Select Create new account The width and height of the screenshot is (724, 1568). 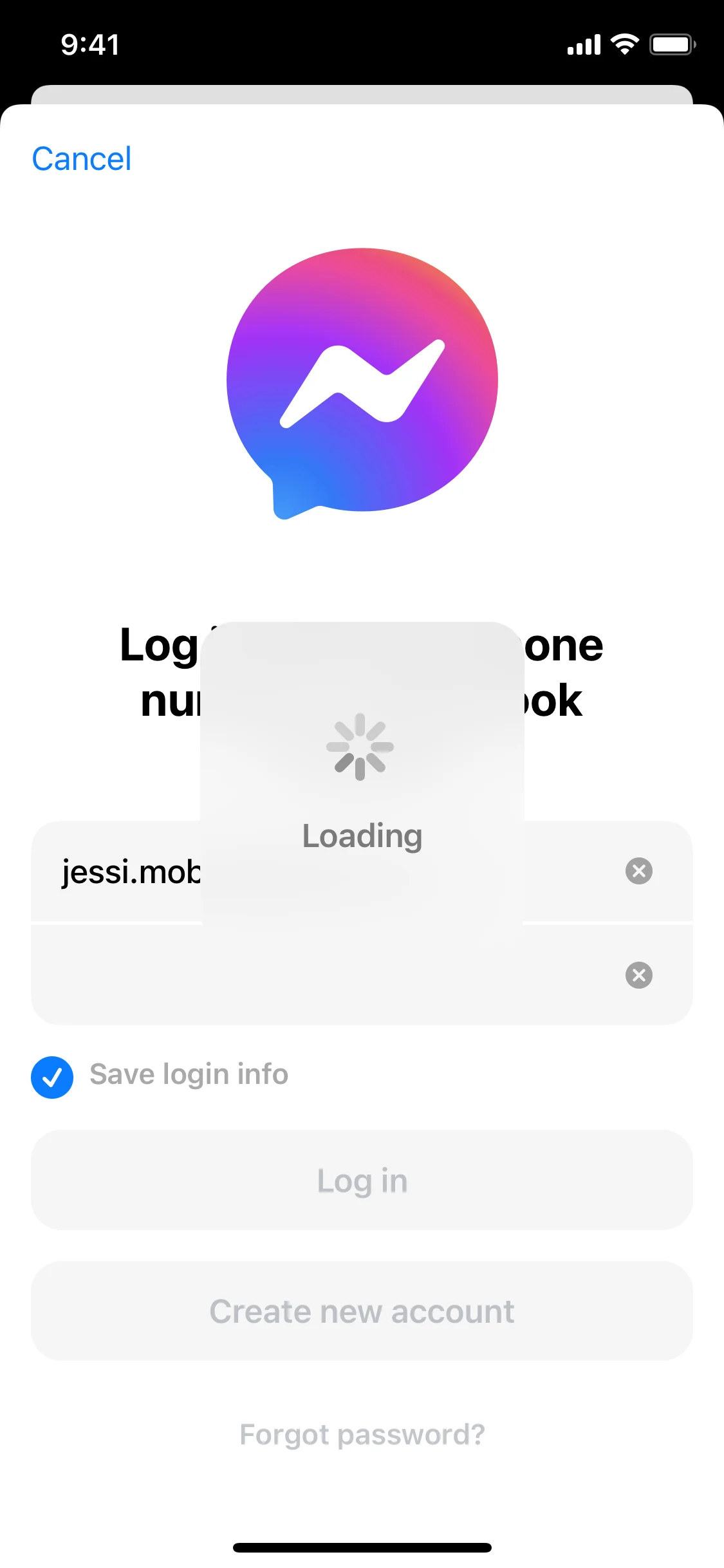click(x=362, y=1311)
